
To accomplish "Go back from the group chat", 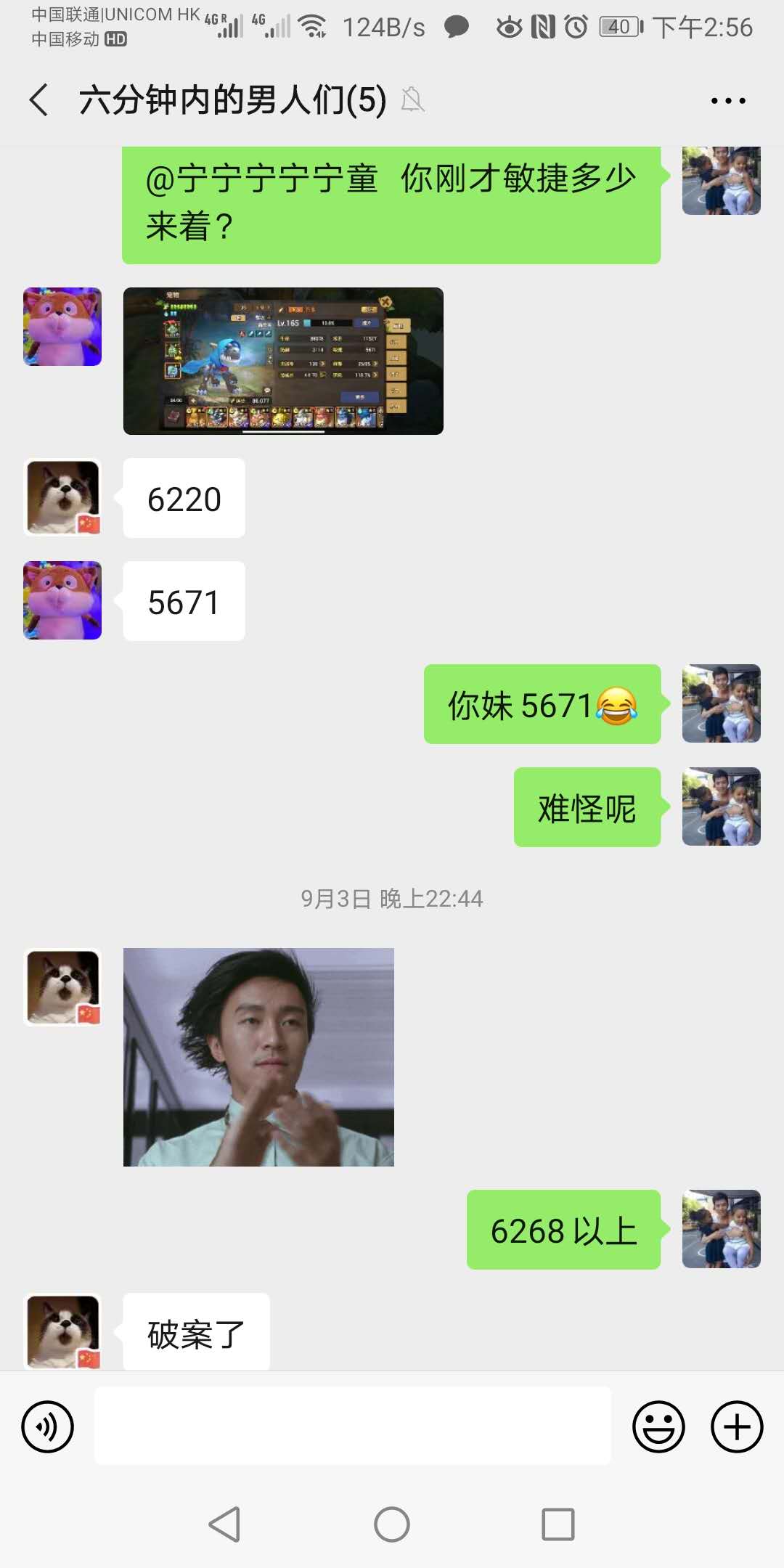I will 40,99.
